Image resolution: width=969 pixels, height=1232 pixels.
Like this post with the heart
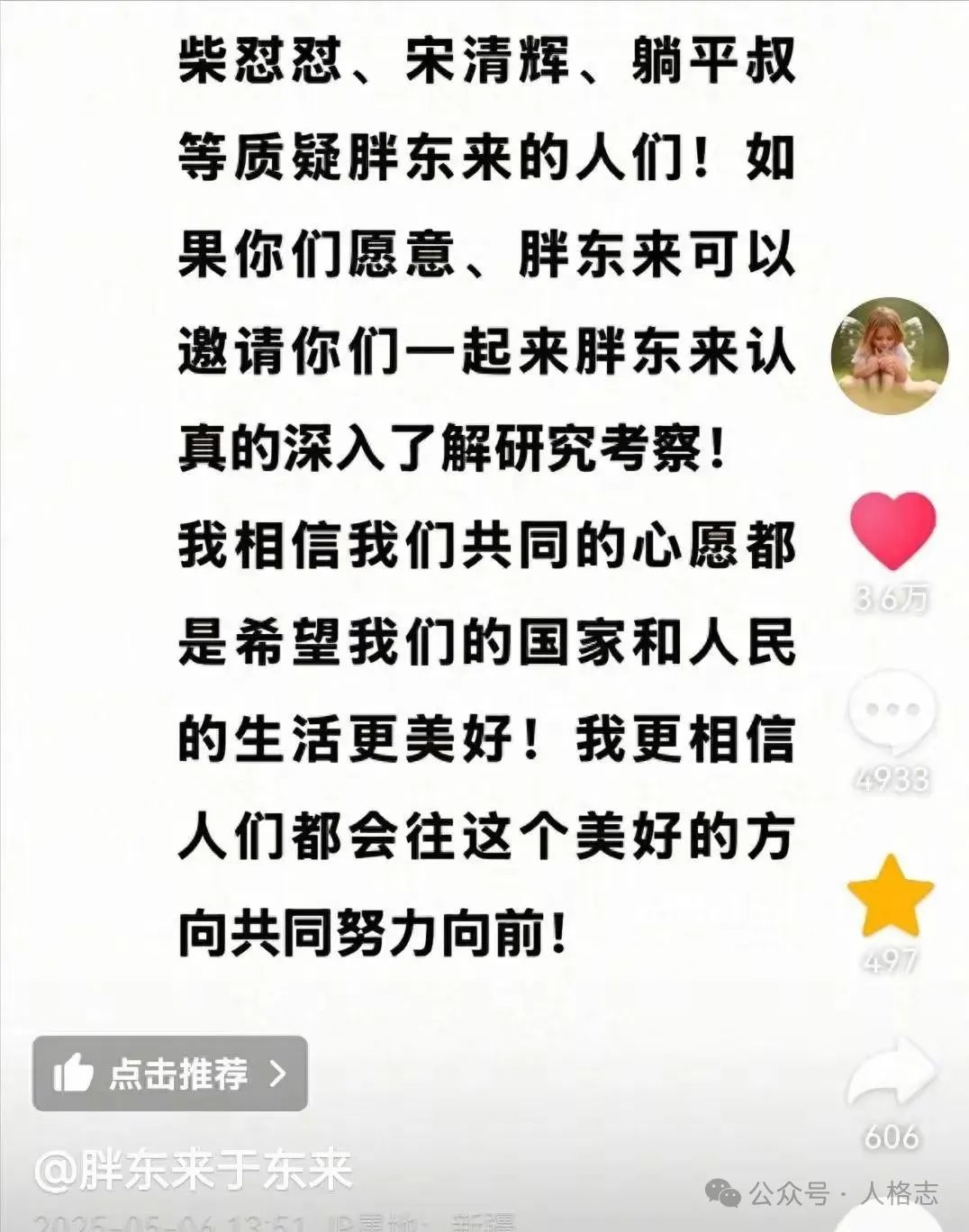click(x=892, y=531)
